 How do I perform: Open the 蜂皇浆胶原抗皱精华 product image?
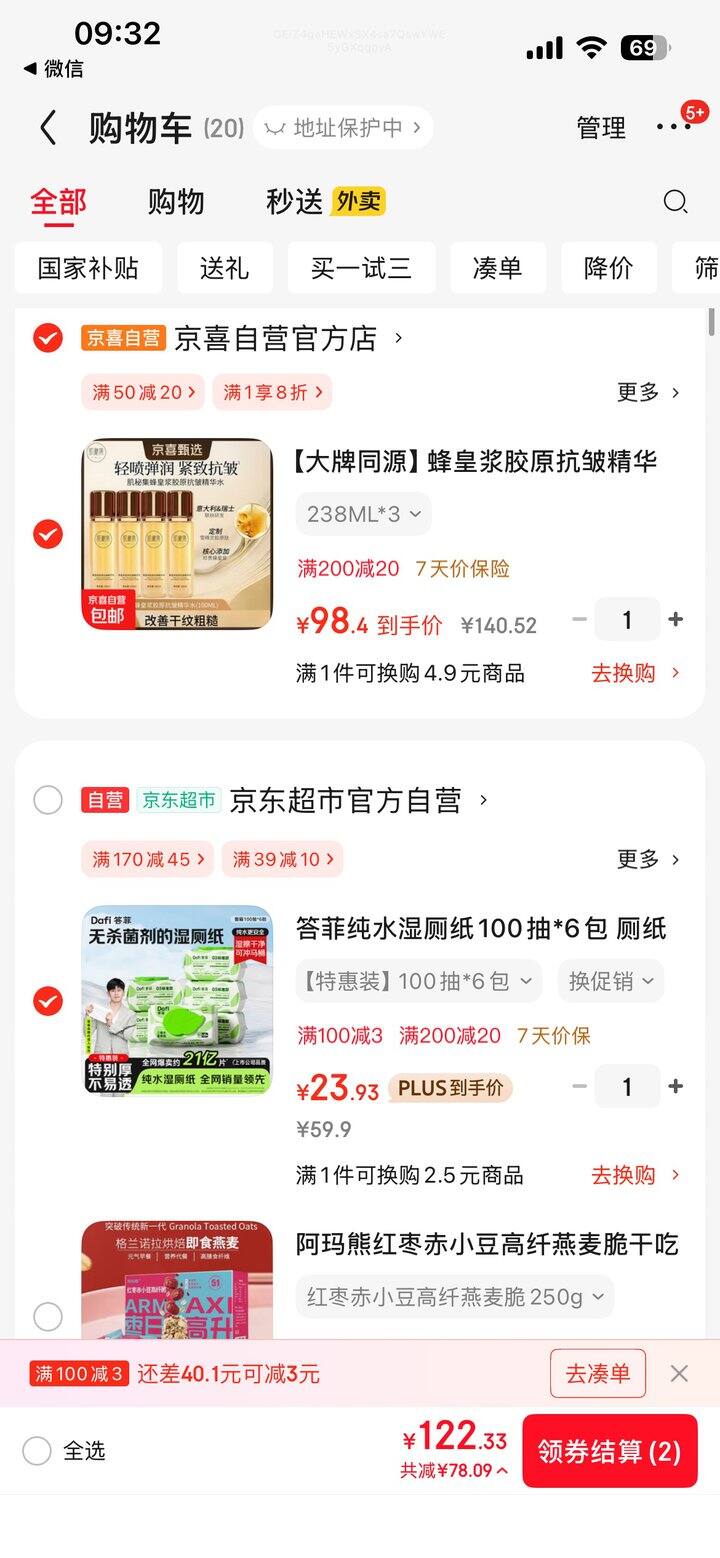point(177,535)
